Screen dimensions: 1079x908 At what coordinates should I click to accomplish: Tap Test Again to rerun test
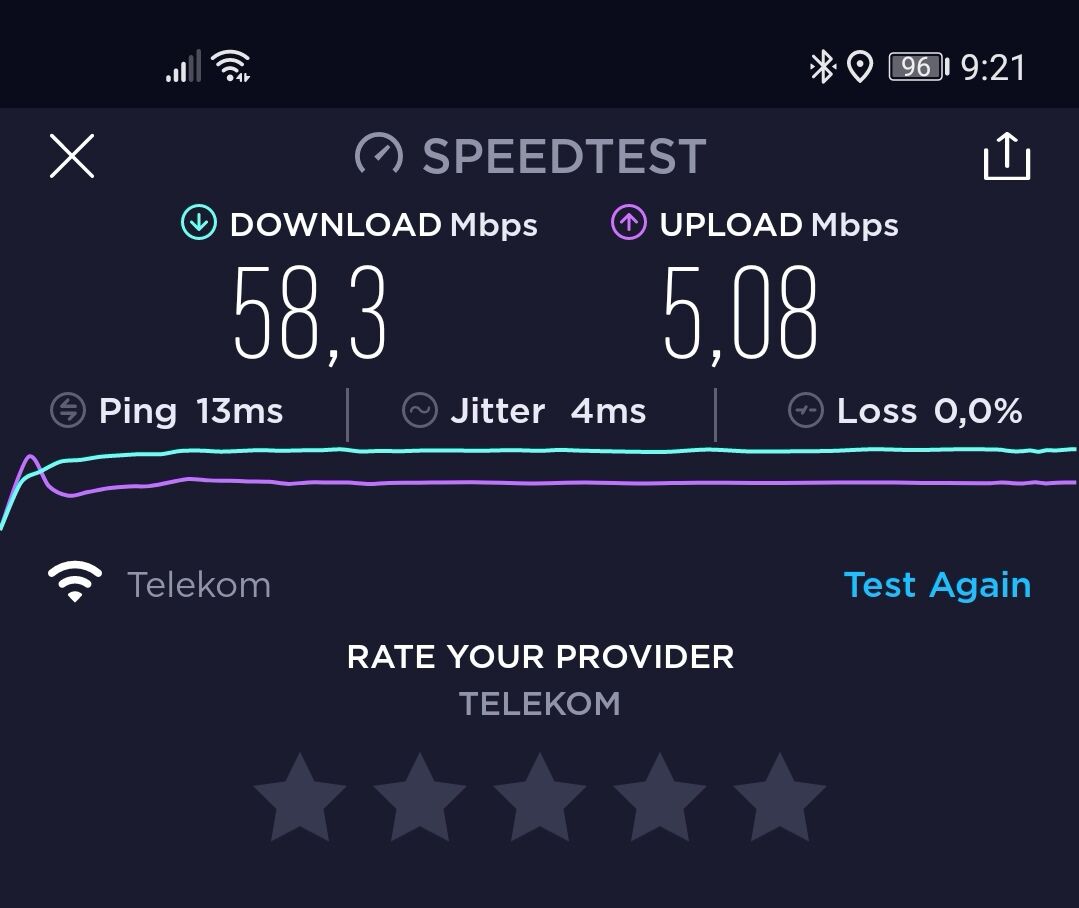[937, 585]
